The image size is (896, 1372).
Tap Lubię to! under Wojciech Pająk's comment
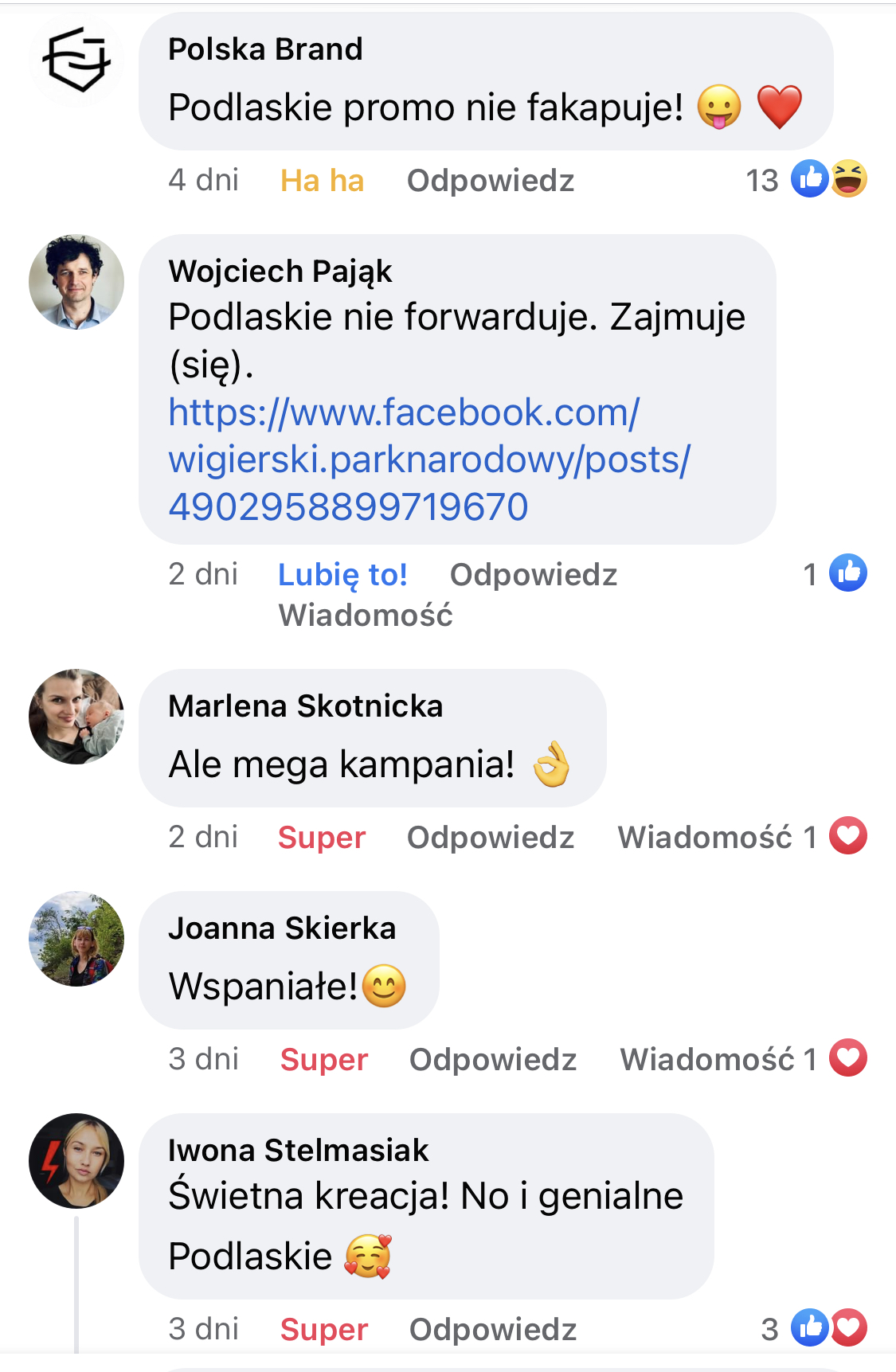pos(342,574)
